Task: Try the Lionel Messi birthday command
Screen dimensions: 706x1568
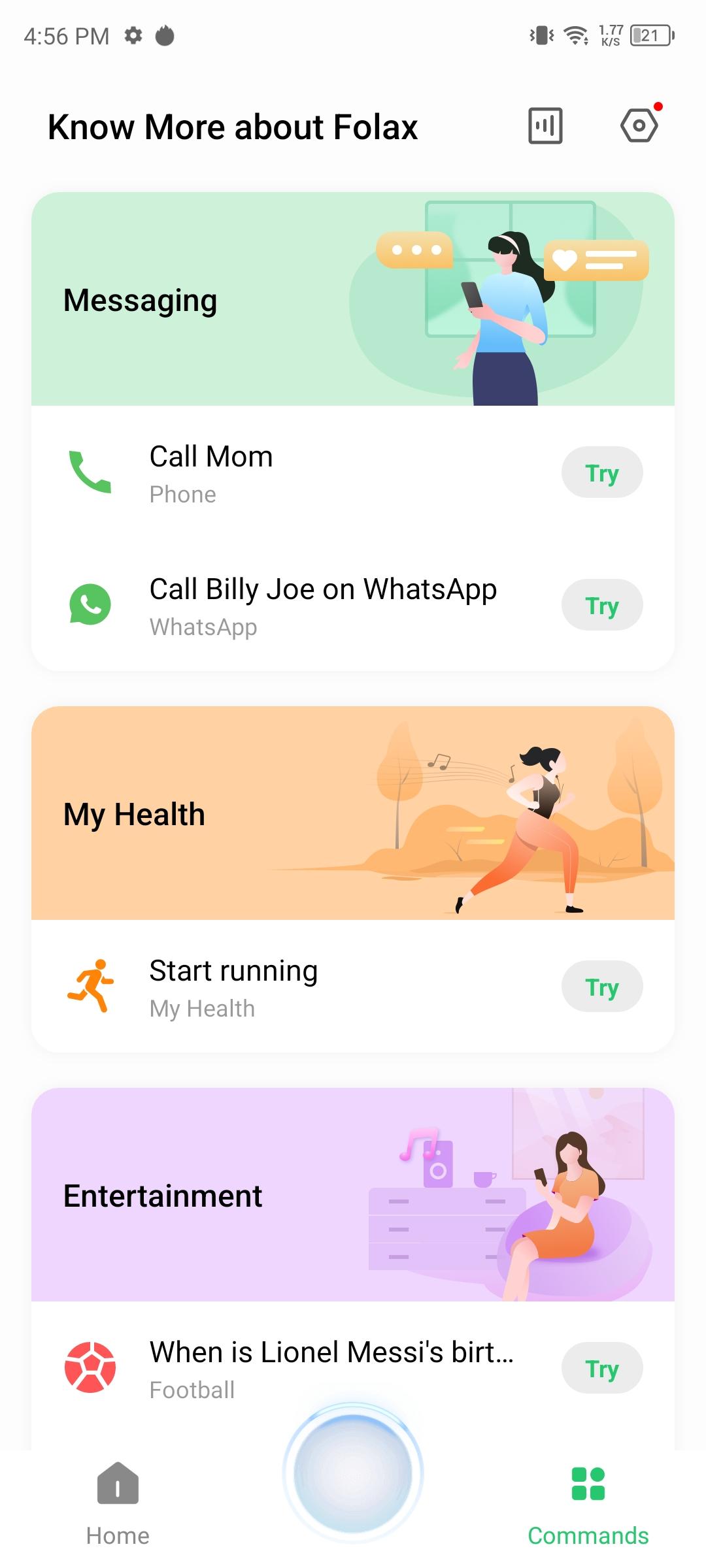Action: pyautogui.click(x=602, y=1368)
